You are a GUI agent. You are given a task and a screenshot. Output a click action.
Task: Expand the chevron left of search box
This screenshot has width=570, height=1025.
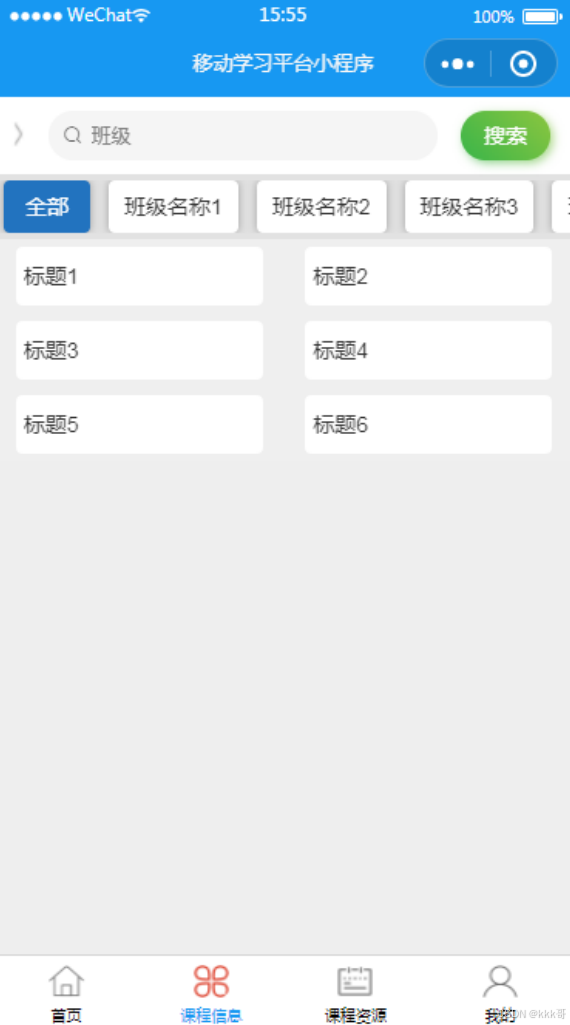coord(18,135)
